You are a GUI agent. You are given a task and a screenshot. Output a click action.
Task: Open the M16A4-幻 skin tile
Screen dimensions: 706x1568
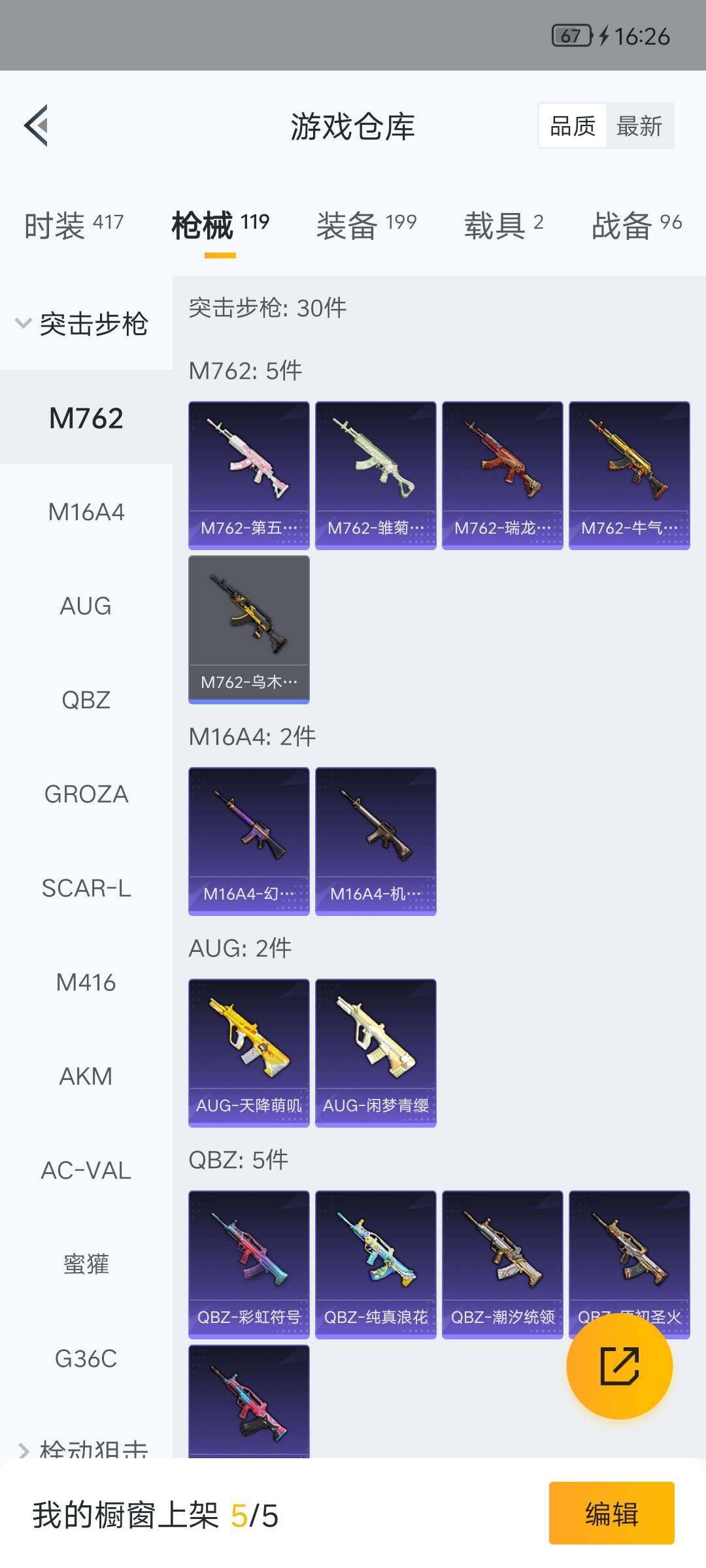[248, 841]
